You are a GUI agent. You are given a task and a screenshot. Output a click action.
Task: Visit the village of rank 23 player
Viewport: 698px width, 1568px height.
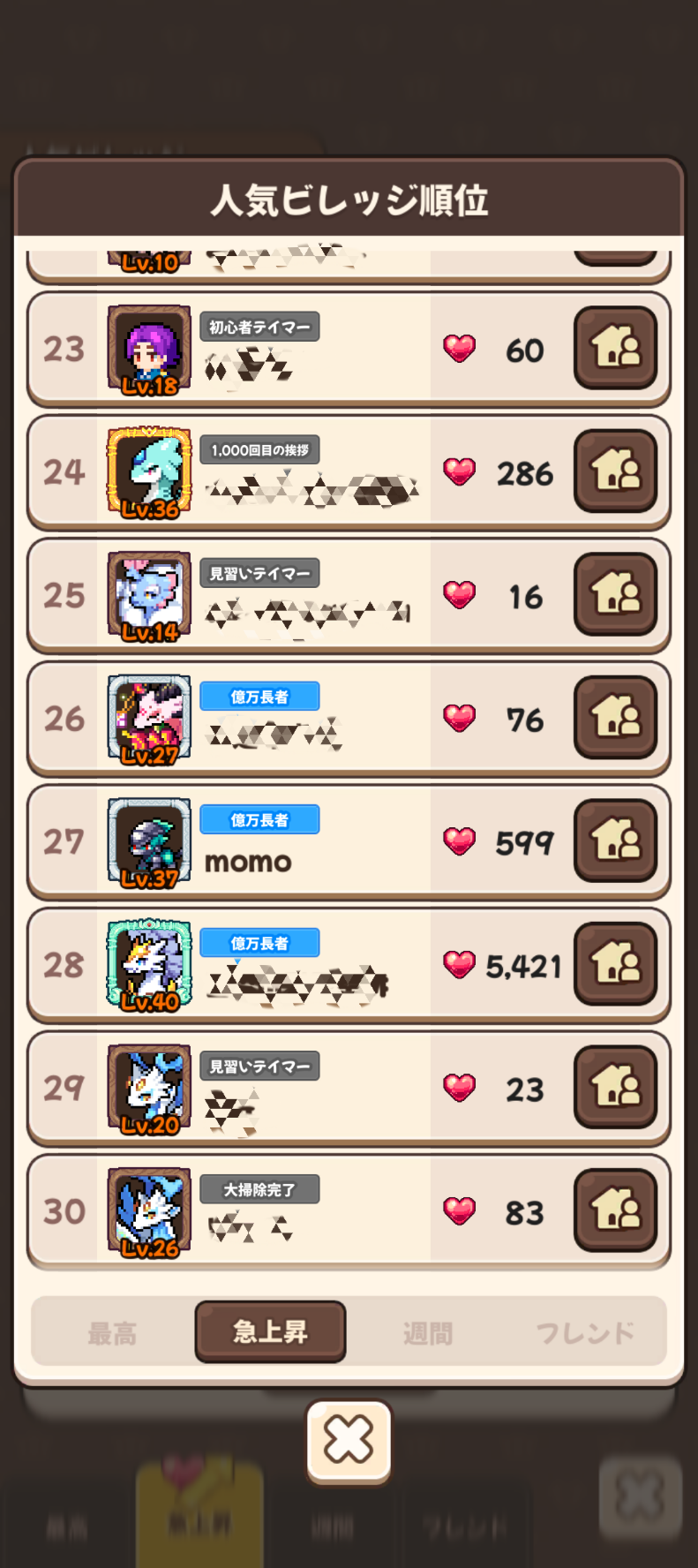[616, 348]
